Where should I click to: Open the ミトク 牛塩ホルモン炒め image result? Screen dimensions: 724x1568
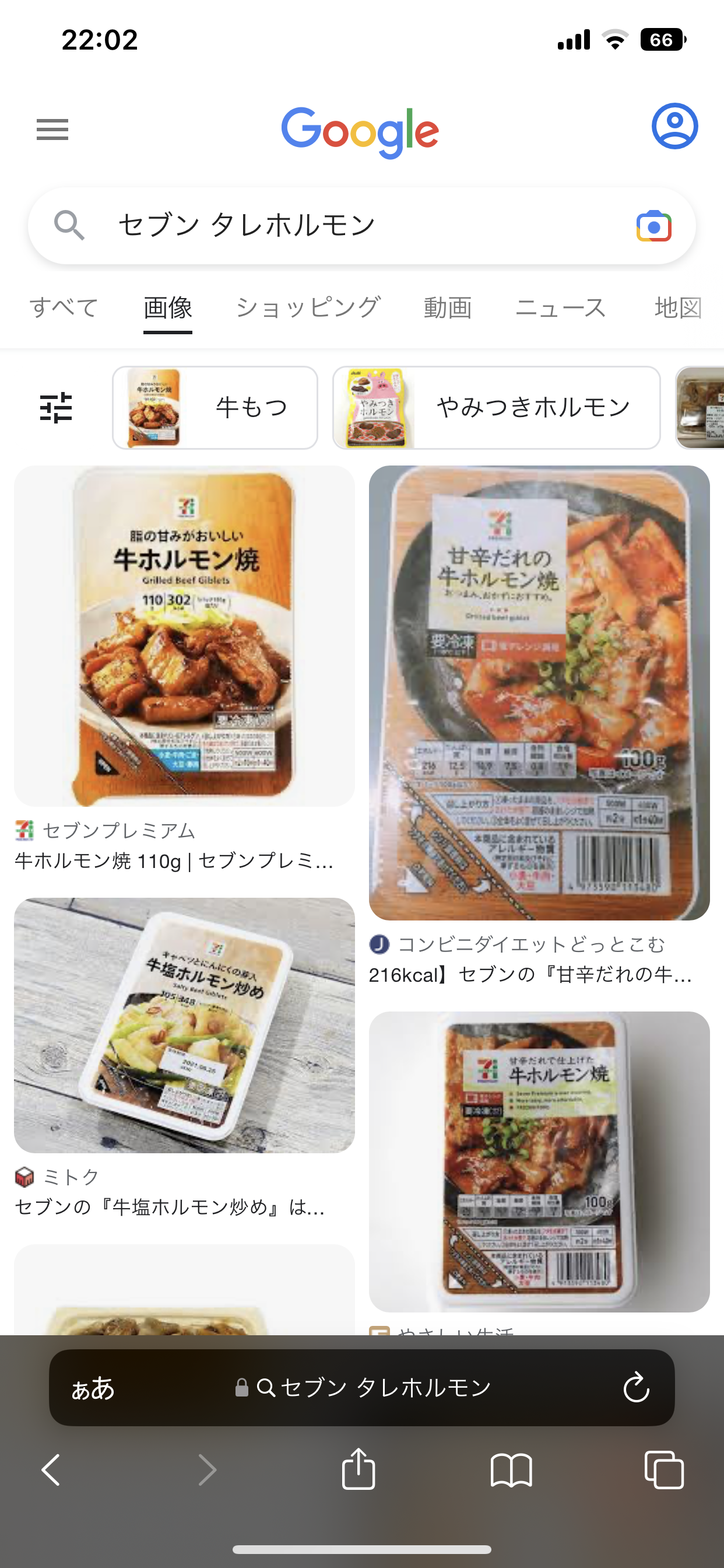click(184, 1025)
